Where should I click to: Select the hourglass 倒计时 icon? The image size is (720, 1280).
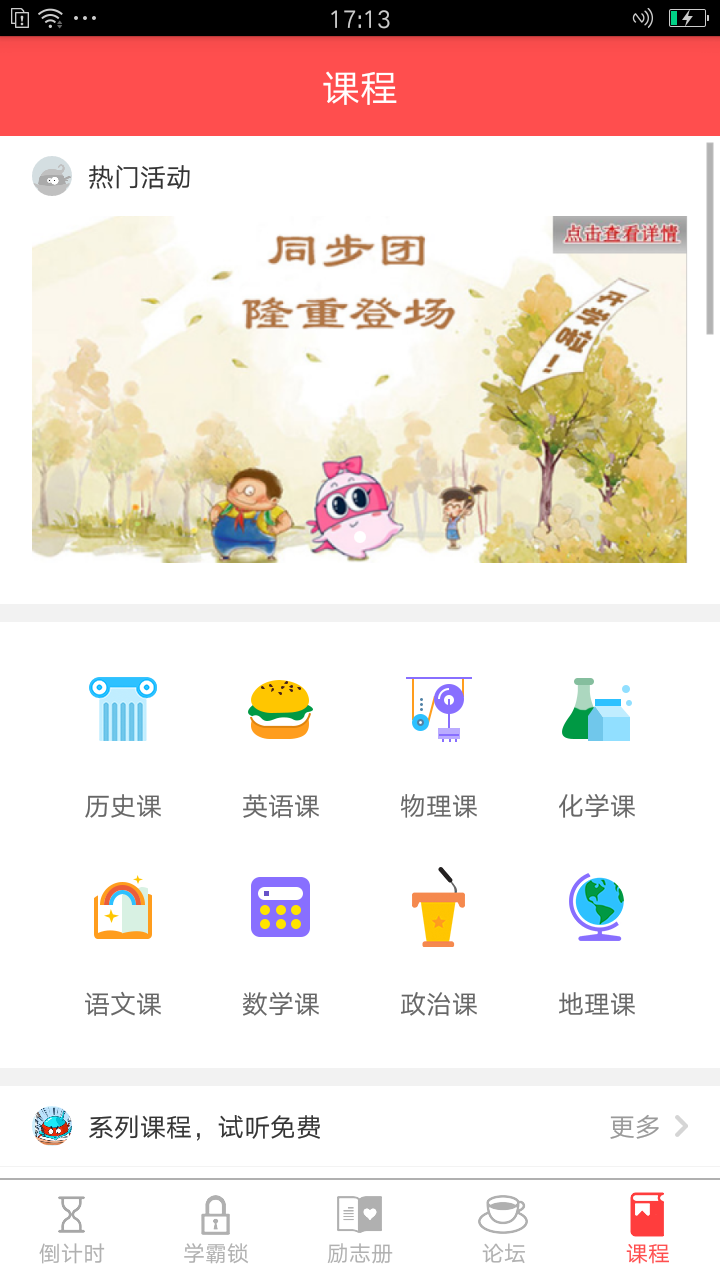click(x=71, y=1215)
